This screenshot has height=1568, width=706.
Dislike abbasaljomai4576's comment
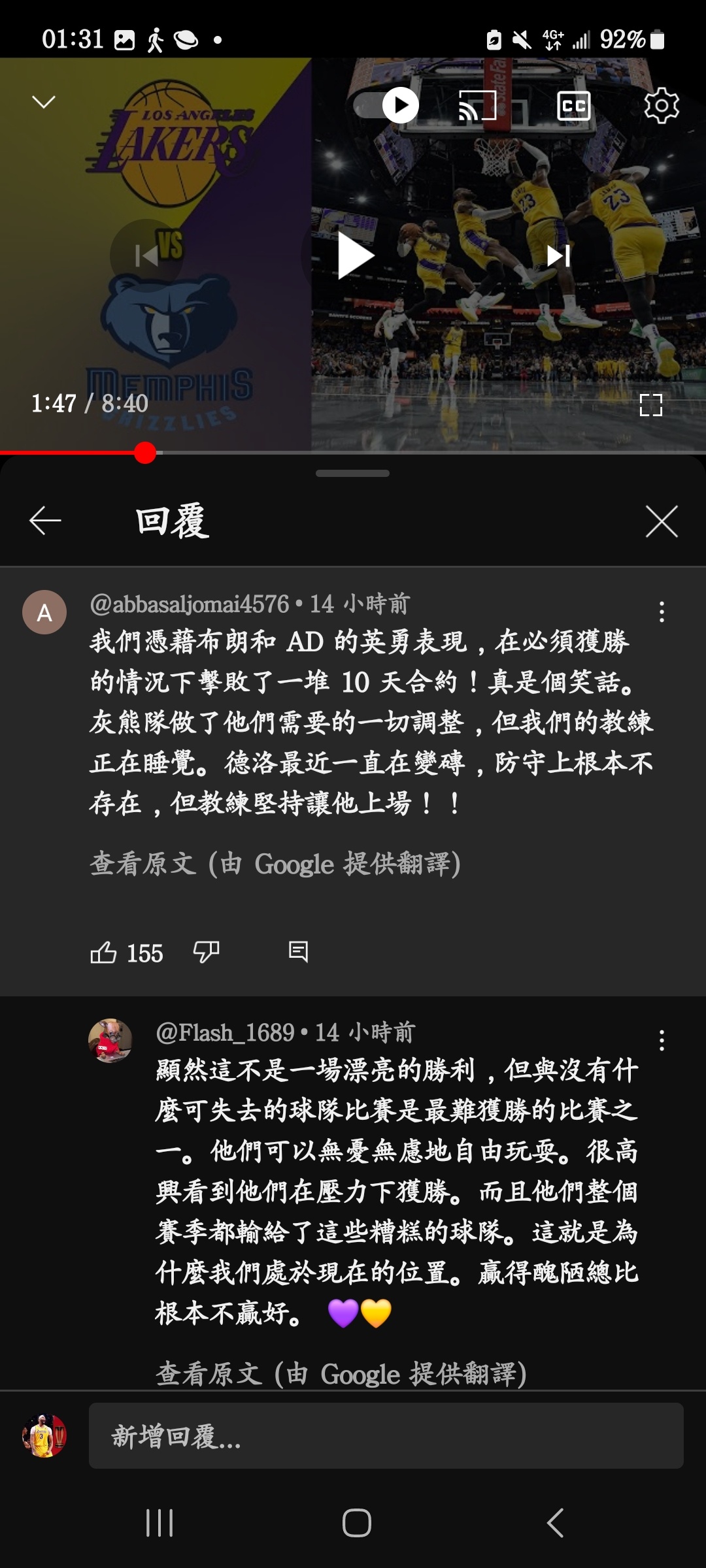pos(206,952)
